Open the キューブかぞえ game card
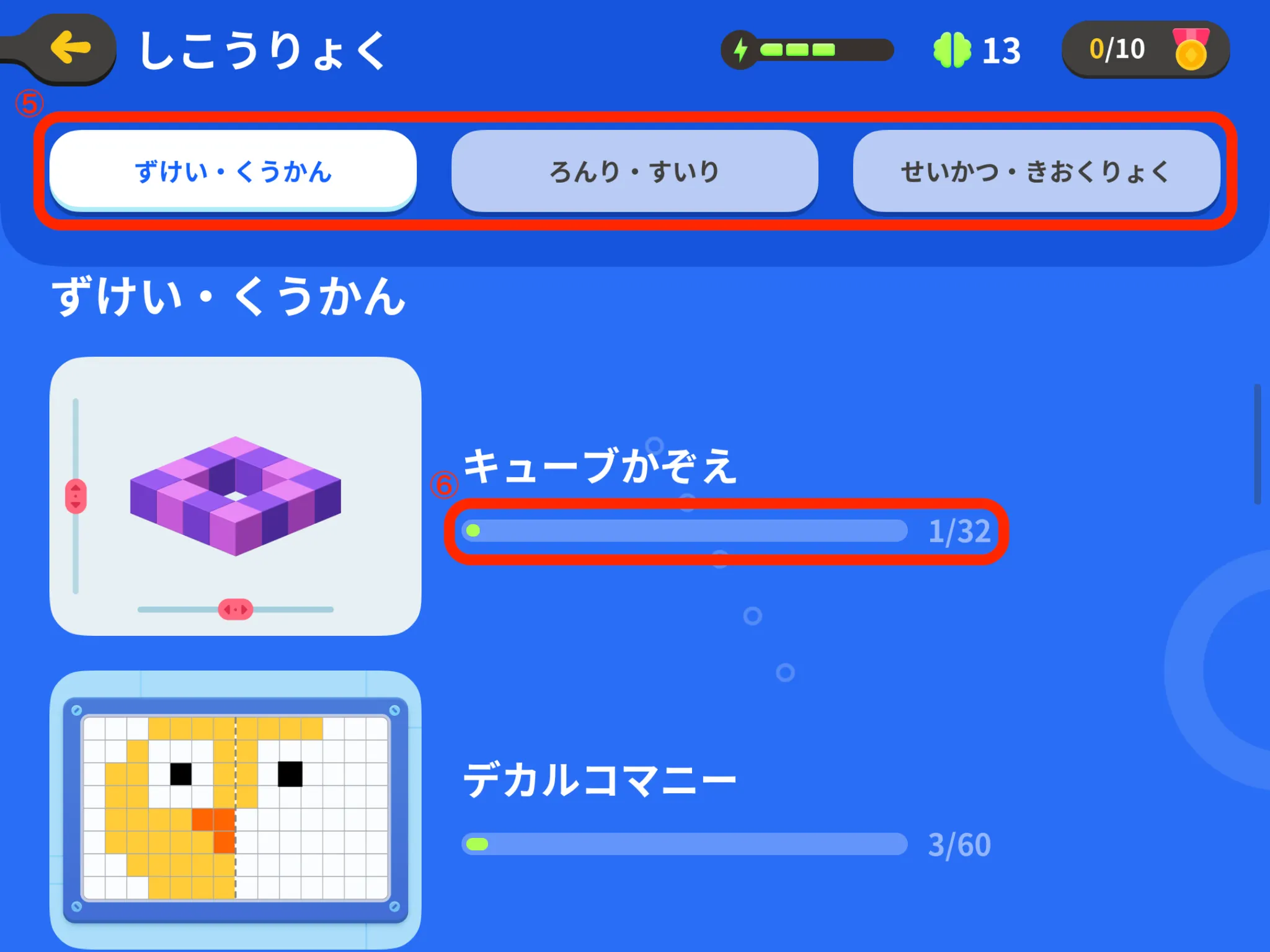This screenshot has height=952, width=1270. 235,496
